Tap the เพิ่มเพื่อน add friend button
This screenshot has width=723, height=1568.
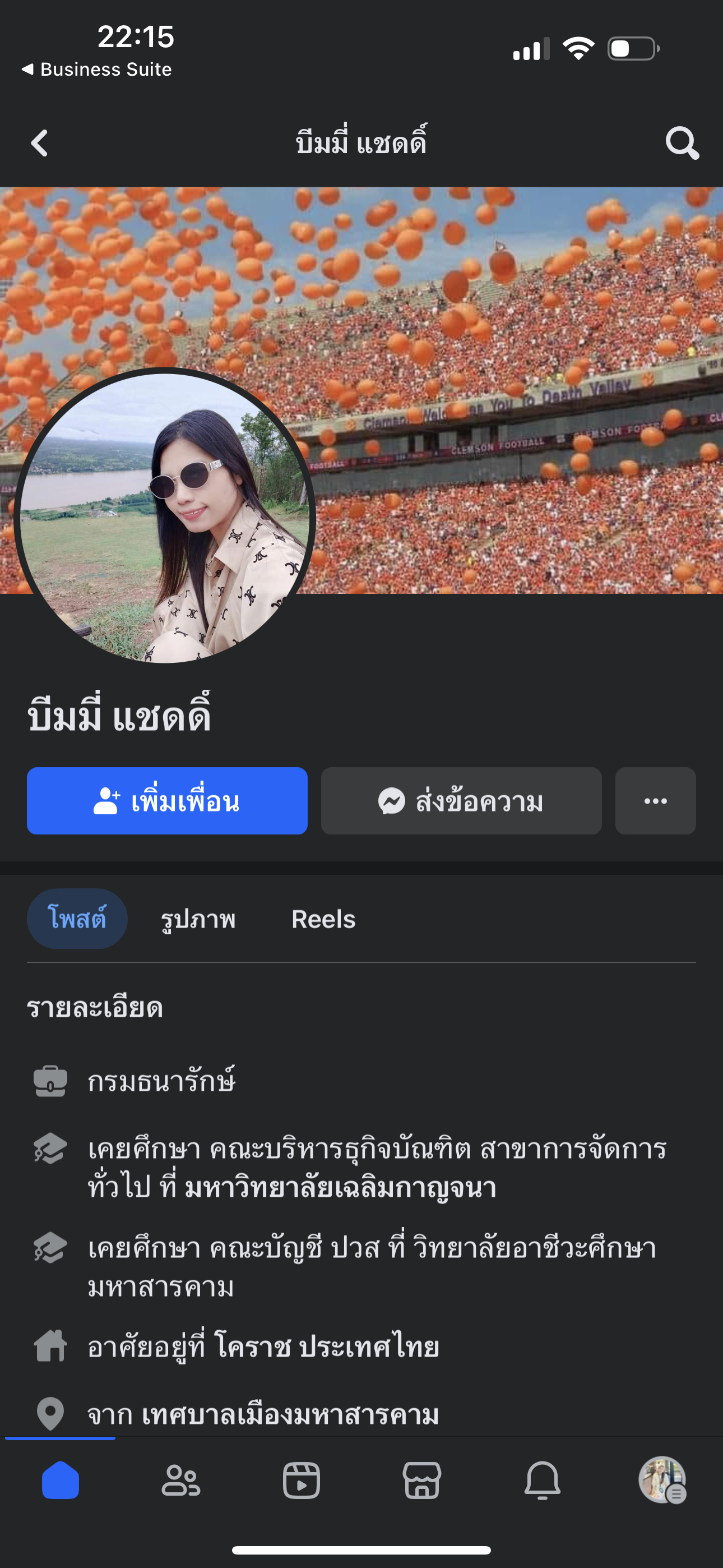click(x=167, y=801)
